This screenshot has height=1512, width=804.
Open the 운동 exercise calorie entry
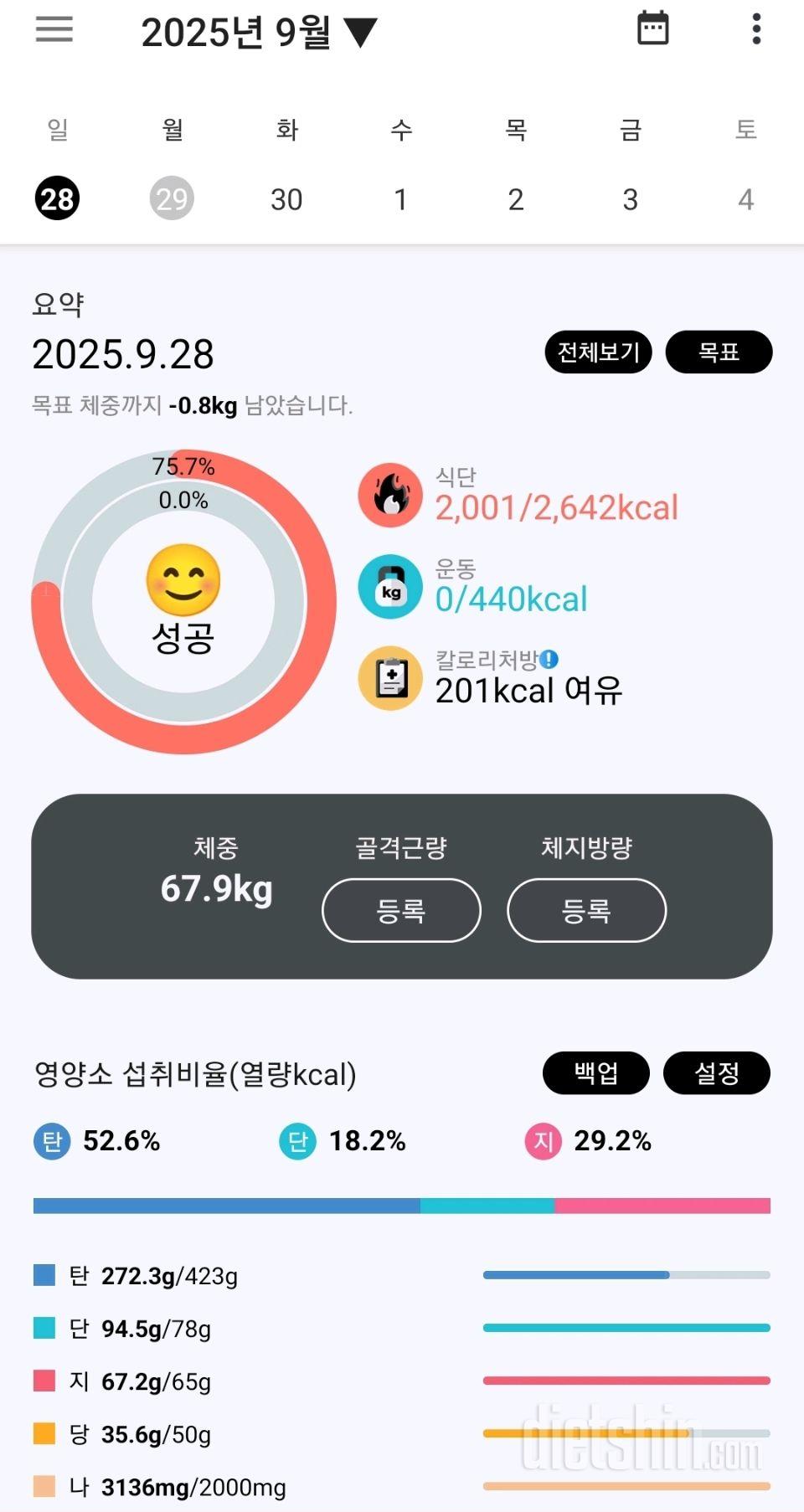coord(474,587)
